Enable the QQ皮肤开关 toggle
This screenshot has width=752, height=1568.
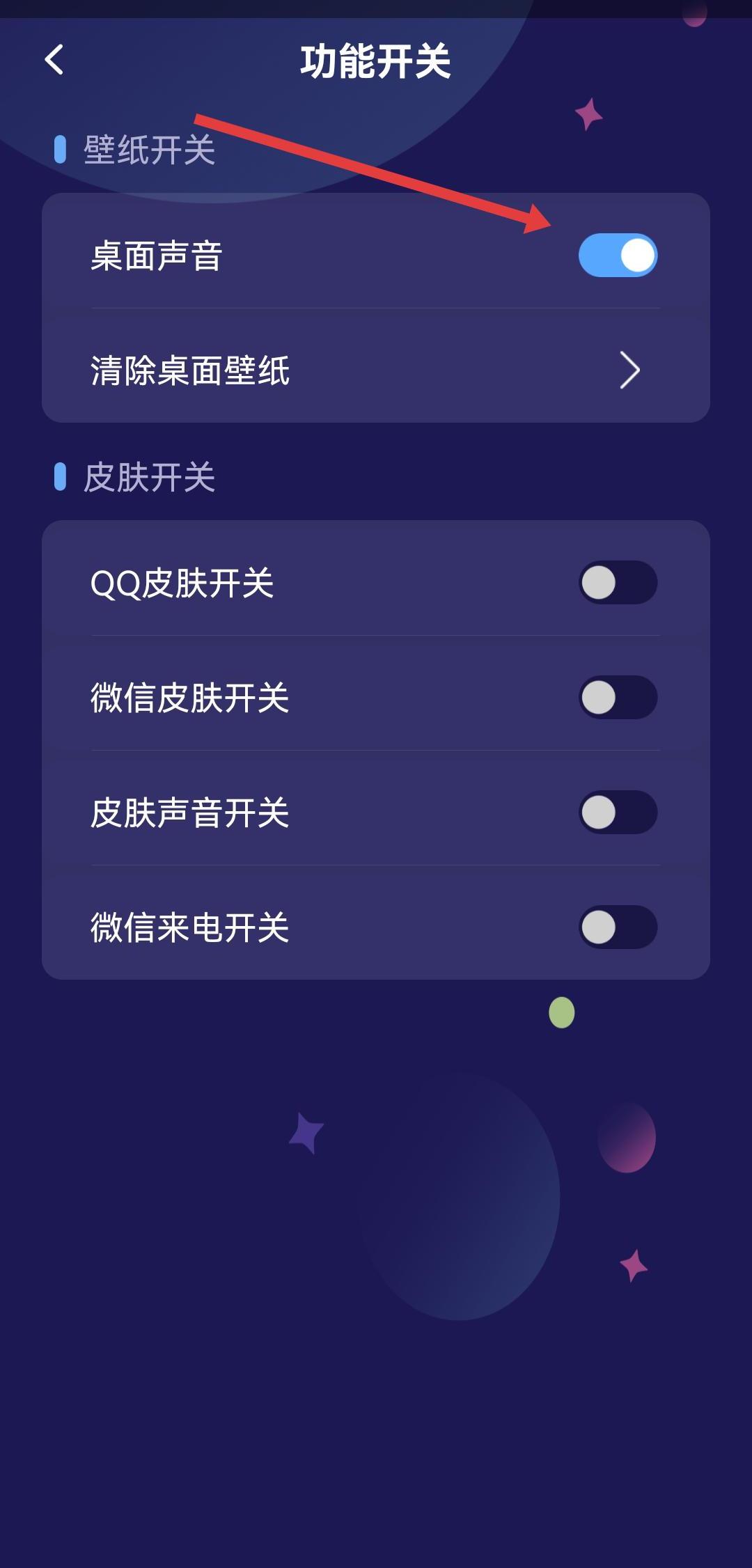(x=618, y=583)
